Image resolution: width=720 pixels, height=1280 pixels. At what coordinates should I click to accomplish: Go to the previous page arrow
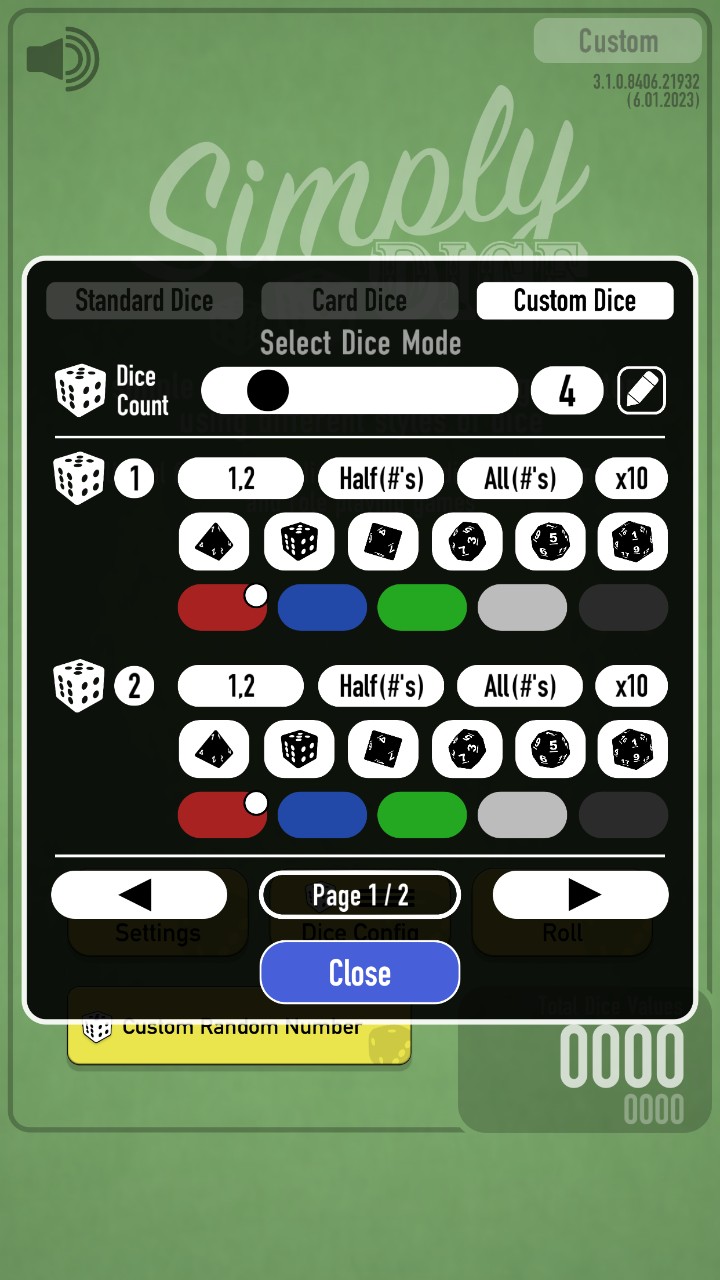[x=139, y=895]
